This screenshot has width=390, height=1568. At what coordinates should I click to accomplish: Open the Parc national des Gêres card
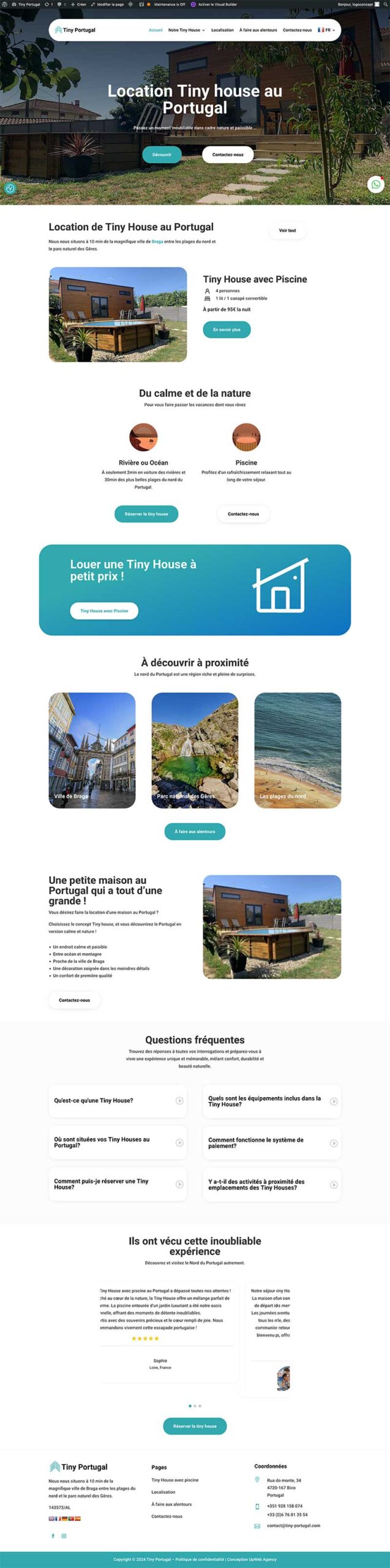tap(195, 750)
